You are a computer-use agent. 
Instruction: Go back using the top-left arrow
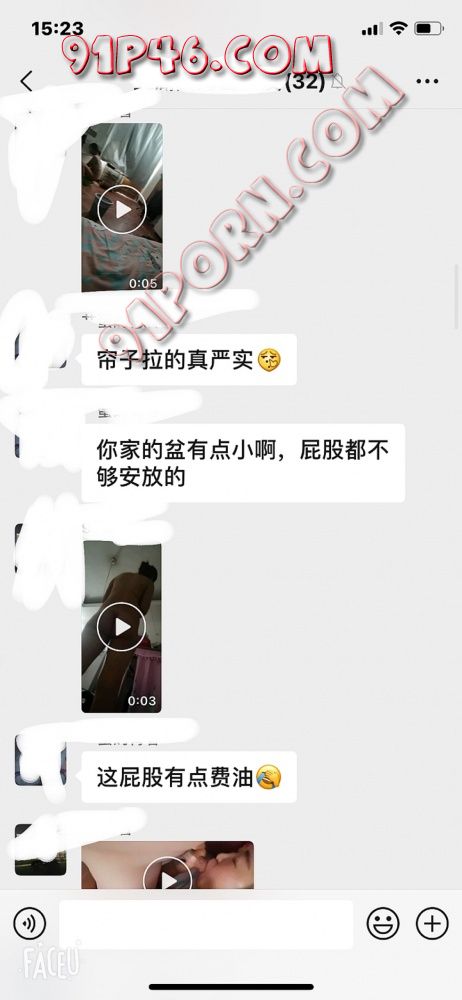[26, 82]
